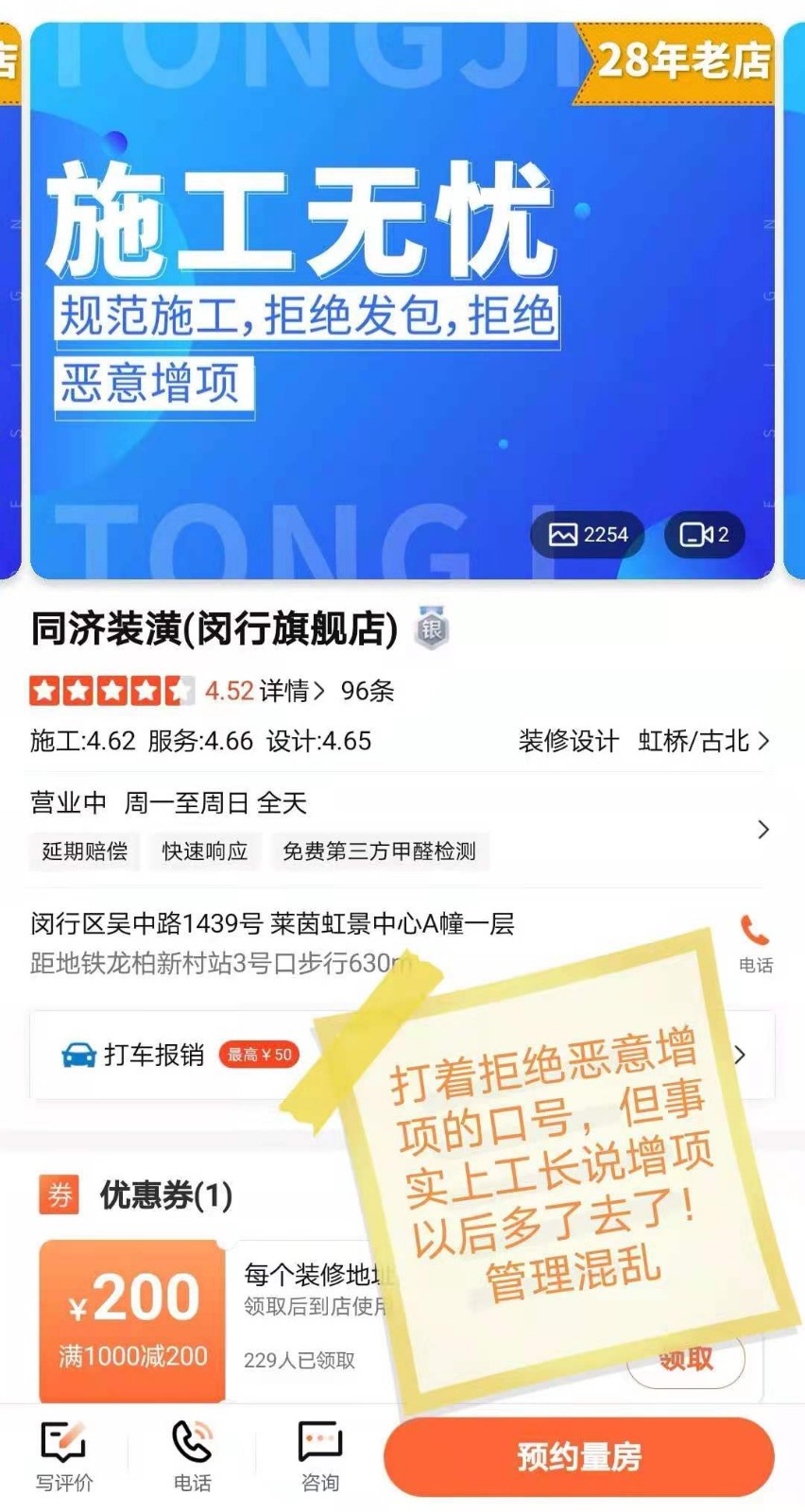Tap 电话 in the bottom bar
This screenshot has width=805, height=1512.
pos(192,1455)
